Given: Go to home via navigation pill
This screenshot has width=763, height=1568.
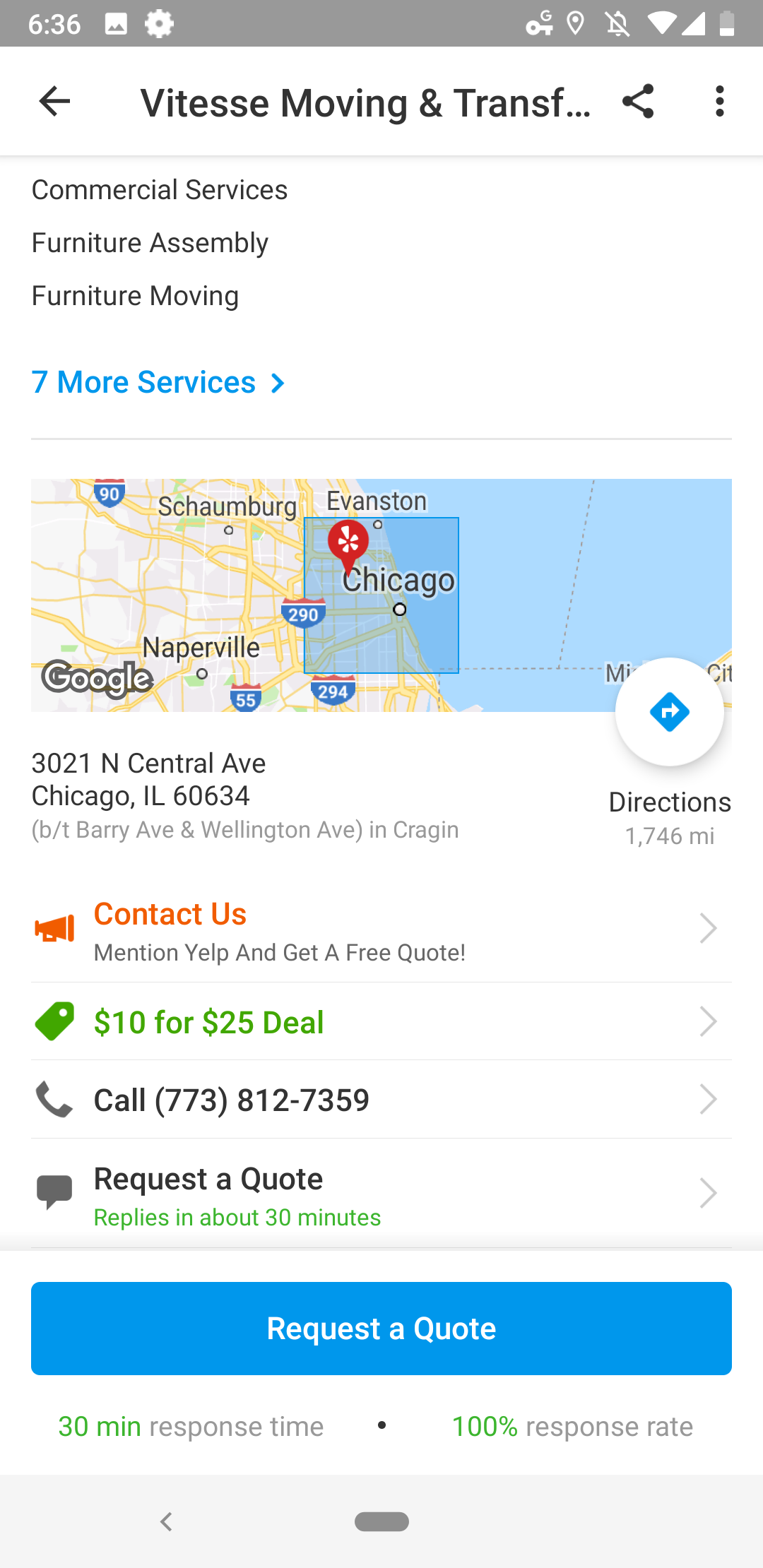Looking at the screenshot, I should point(381,1521).
